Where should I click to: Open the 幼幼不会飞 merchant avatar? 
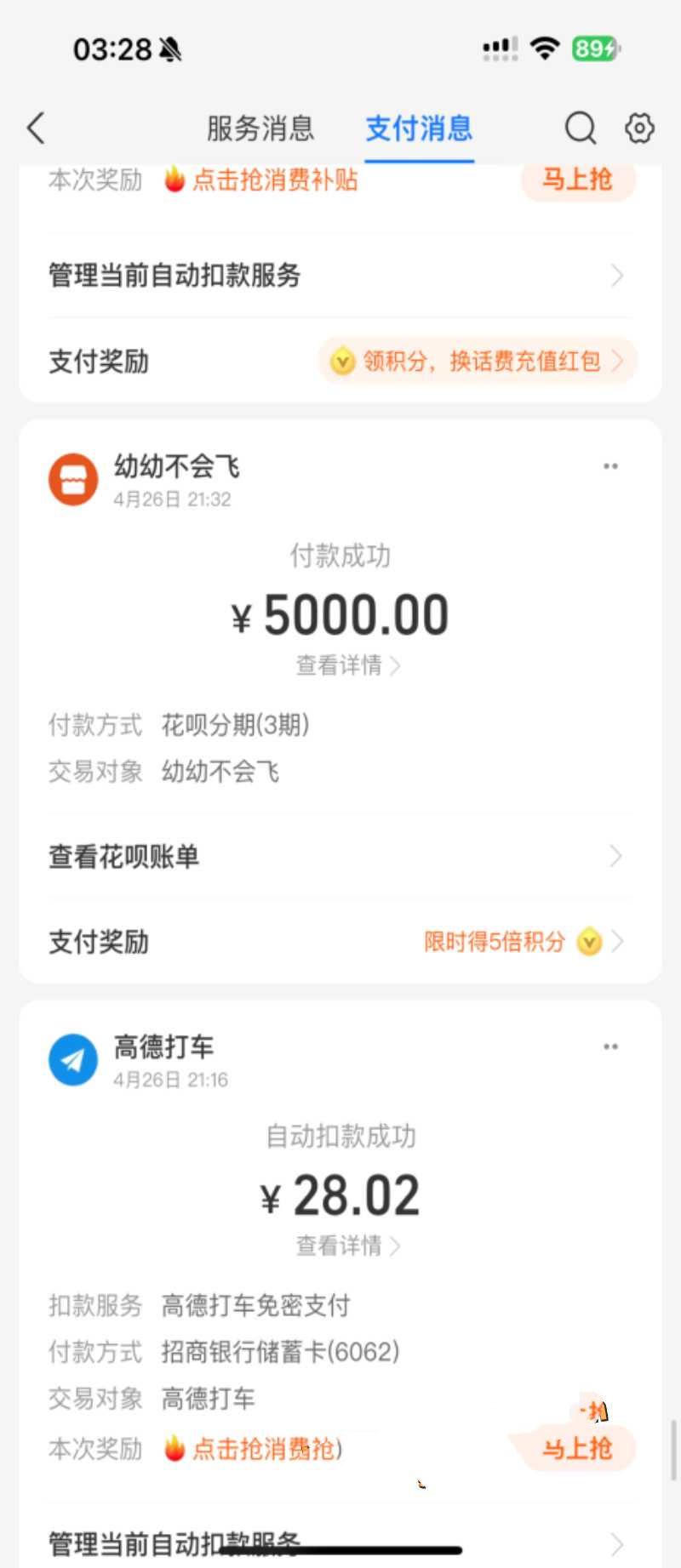pos(72,478)
